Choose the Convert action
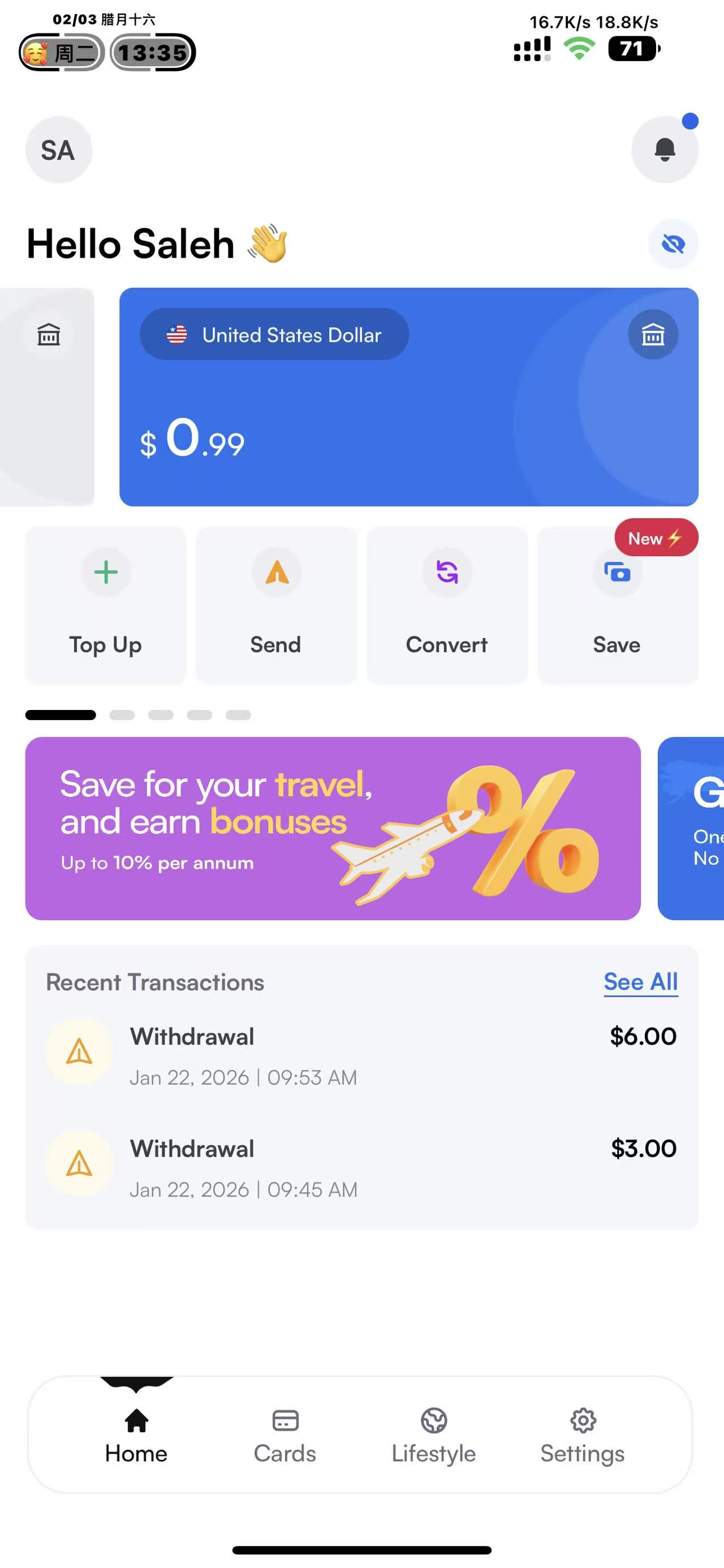The image size is (724, 1568). (447, 605)
